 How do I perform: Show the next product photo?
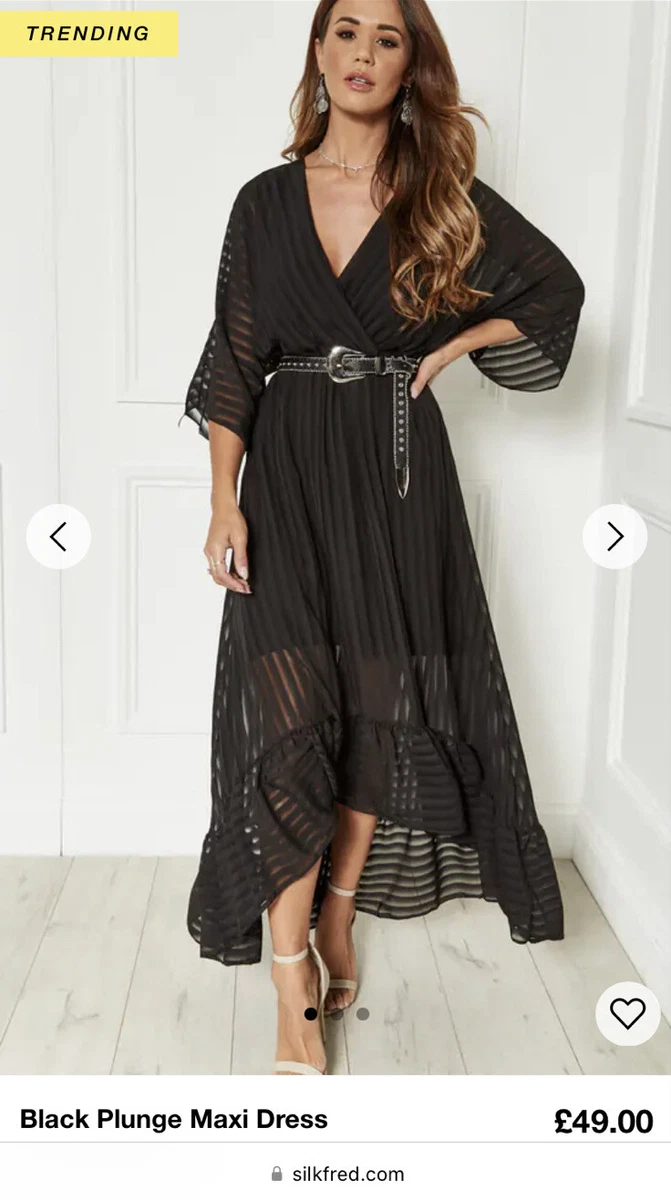click(615, 537)
